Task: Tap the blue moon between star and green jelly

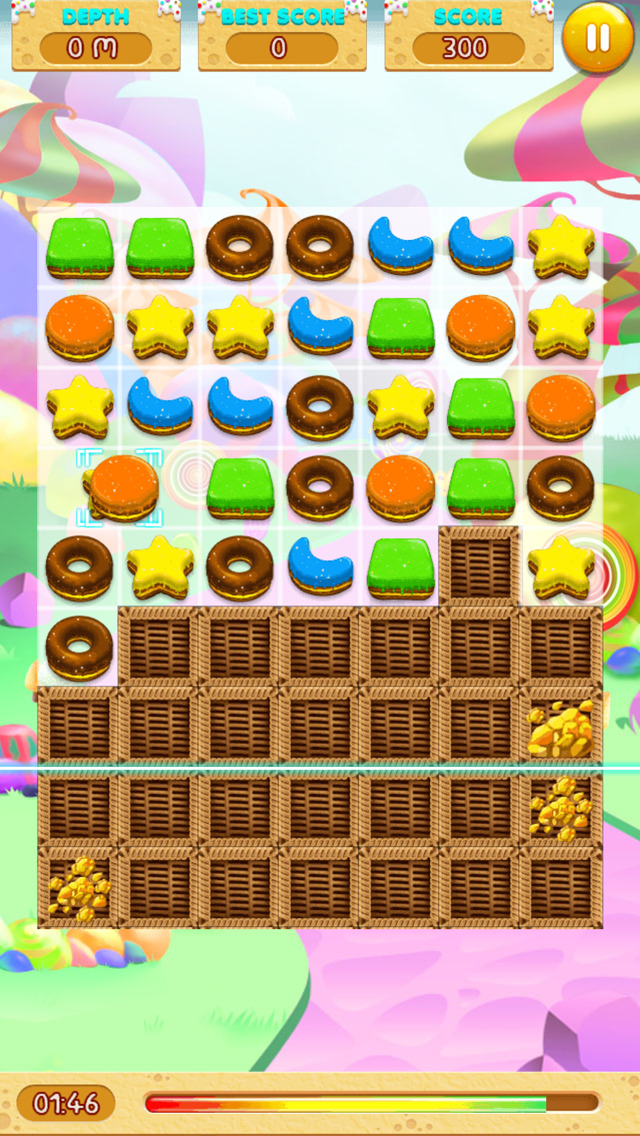Action: click(320, 326)
